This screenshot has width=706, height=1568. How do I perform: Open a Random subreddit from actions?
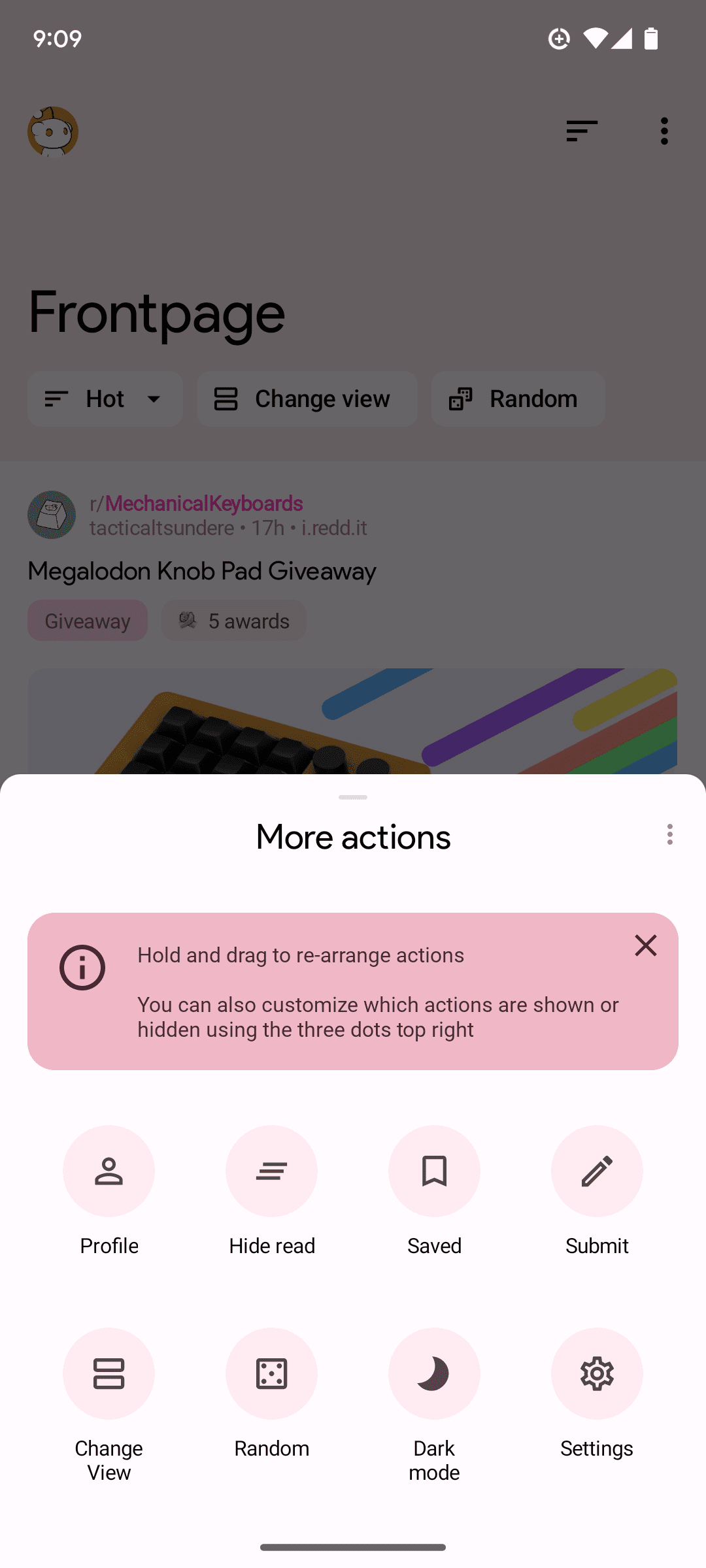(x=271, y=1373)
